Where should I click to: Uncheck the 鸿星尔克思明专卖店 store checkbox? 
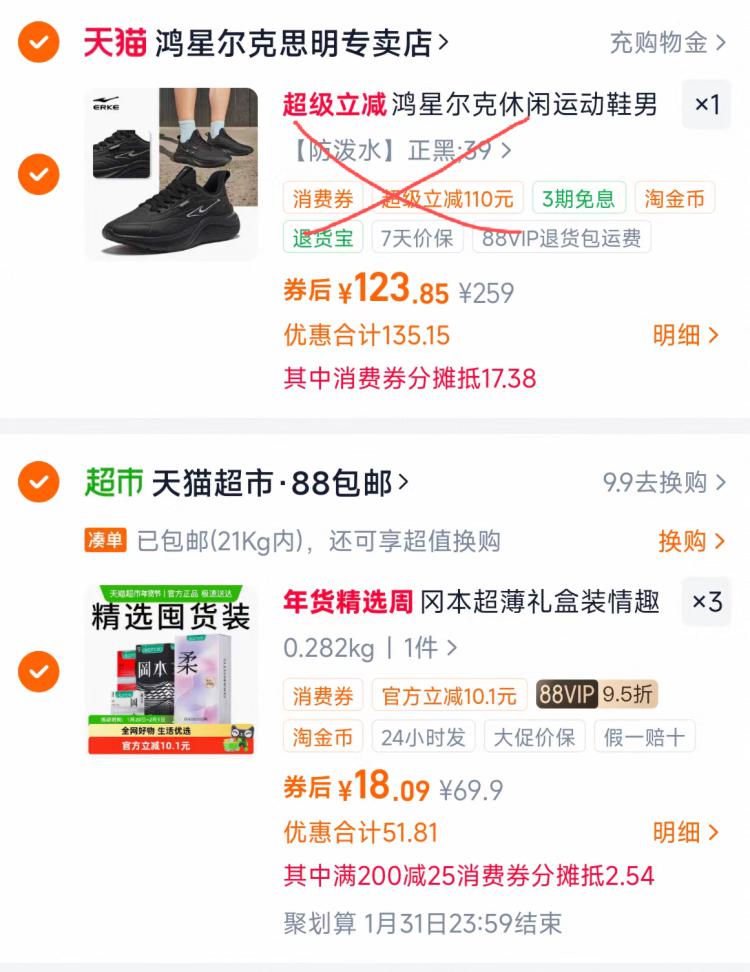38,42
